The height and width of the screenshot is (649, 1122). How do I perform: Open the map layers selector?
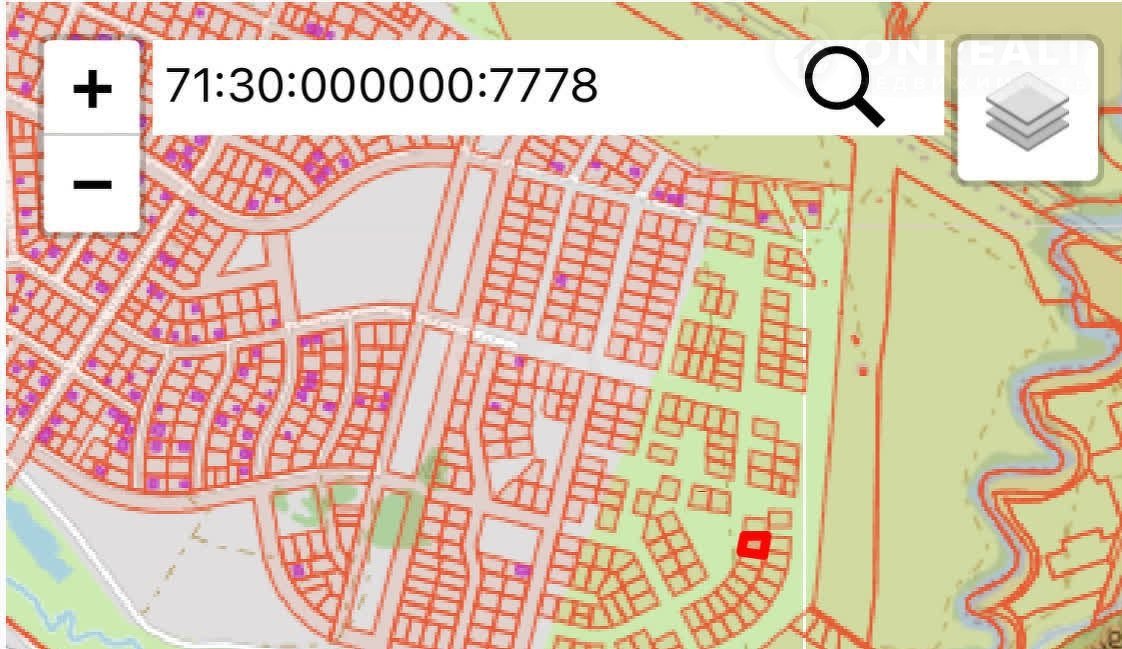point(1027,110)
